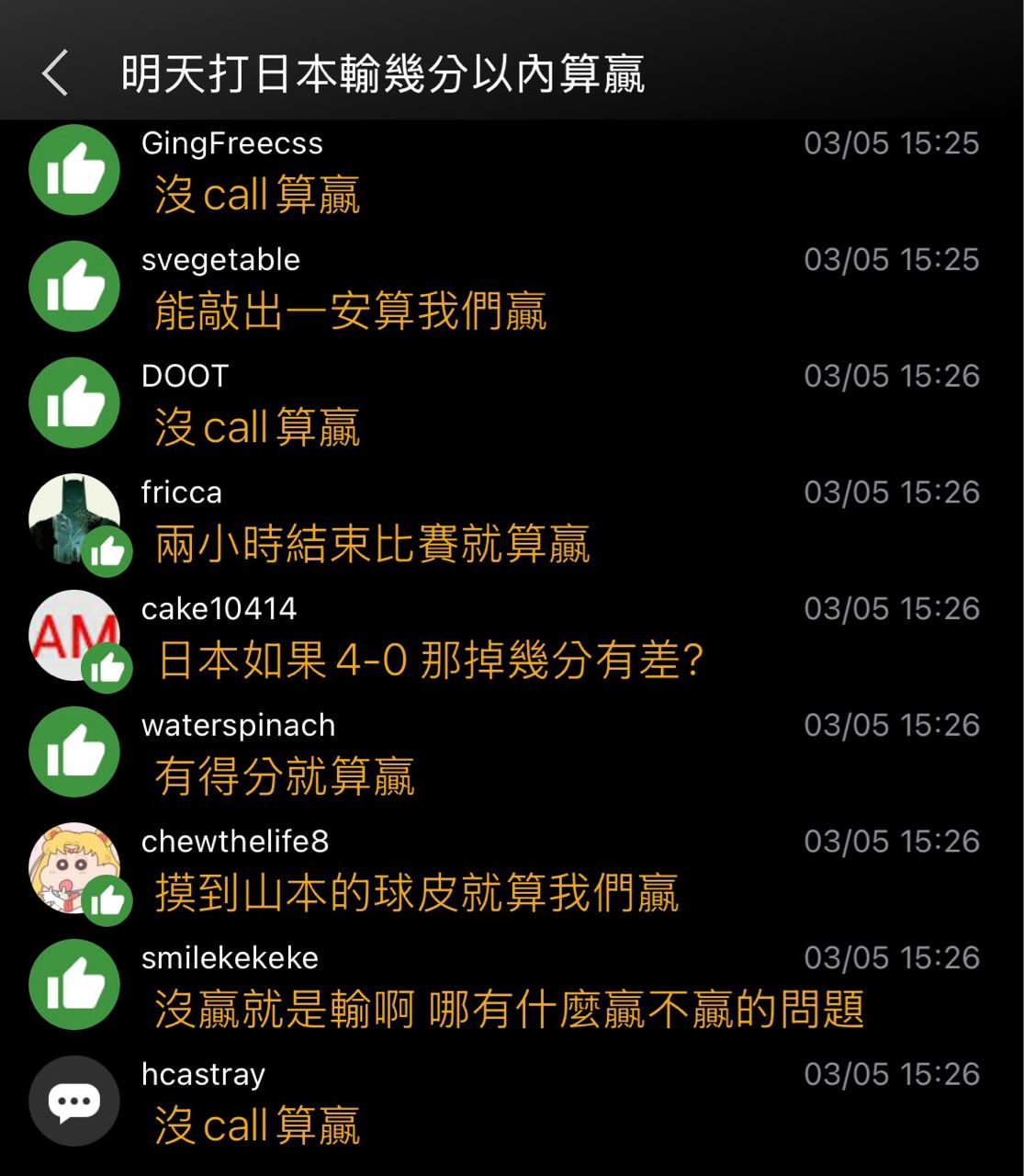1024x1176 pixels.
Task: Open GingFreecss's comment
Action: 257,194
